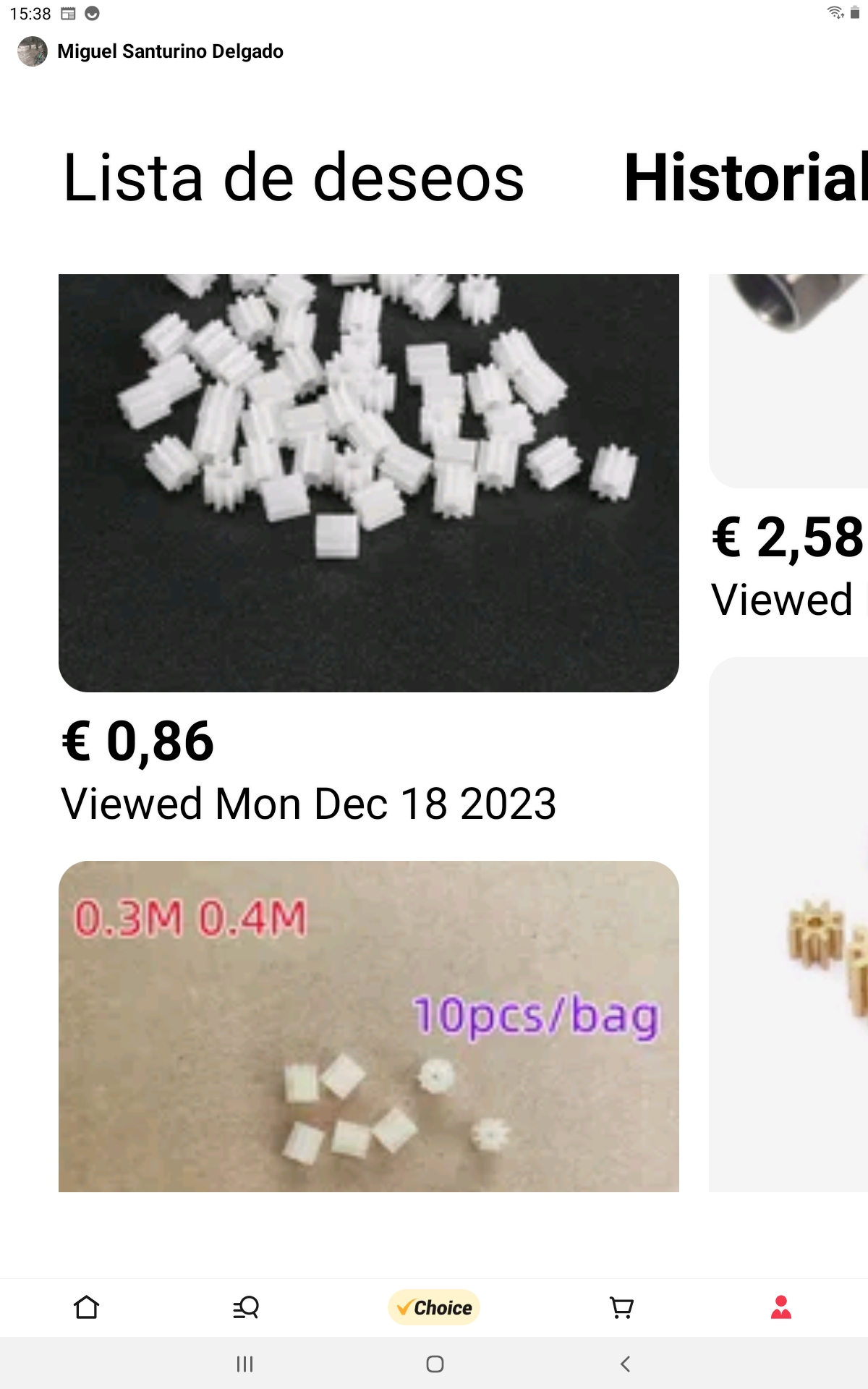Open the 10pcs/bag gear product
This screenshot has height=1389, width=868.
coord(369,1027)
